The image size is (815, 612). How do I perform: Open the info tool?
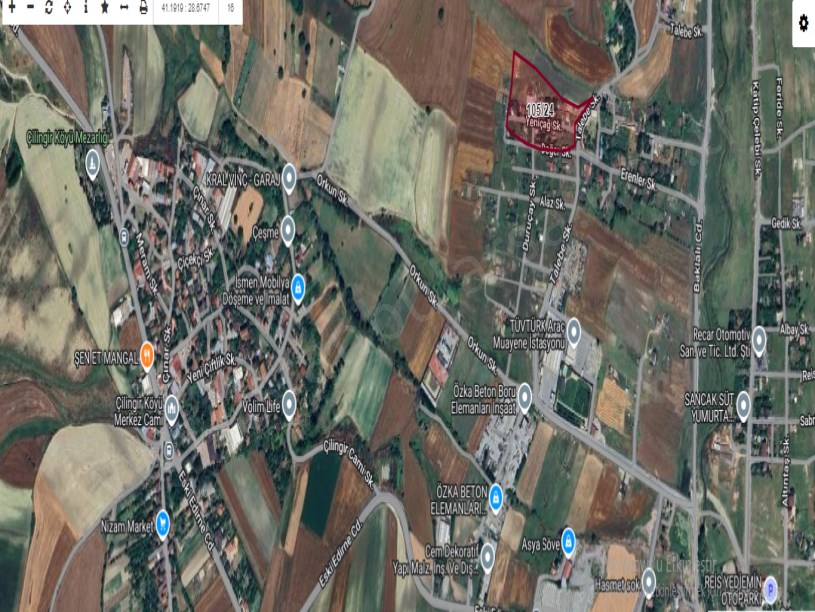coord(85,7)
